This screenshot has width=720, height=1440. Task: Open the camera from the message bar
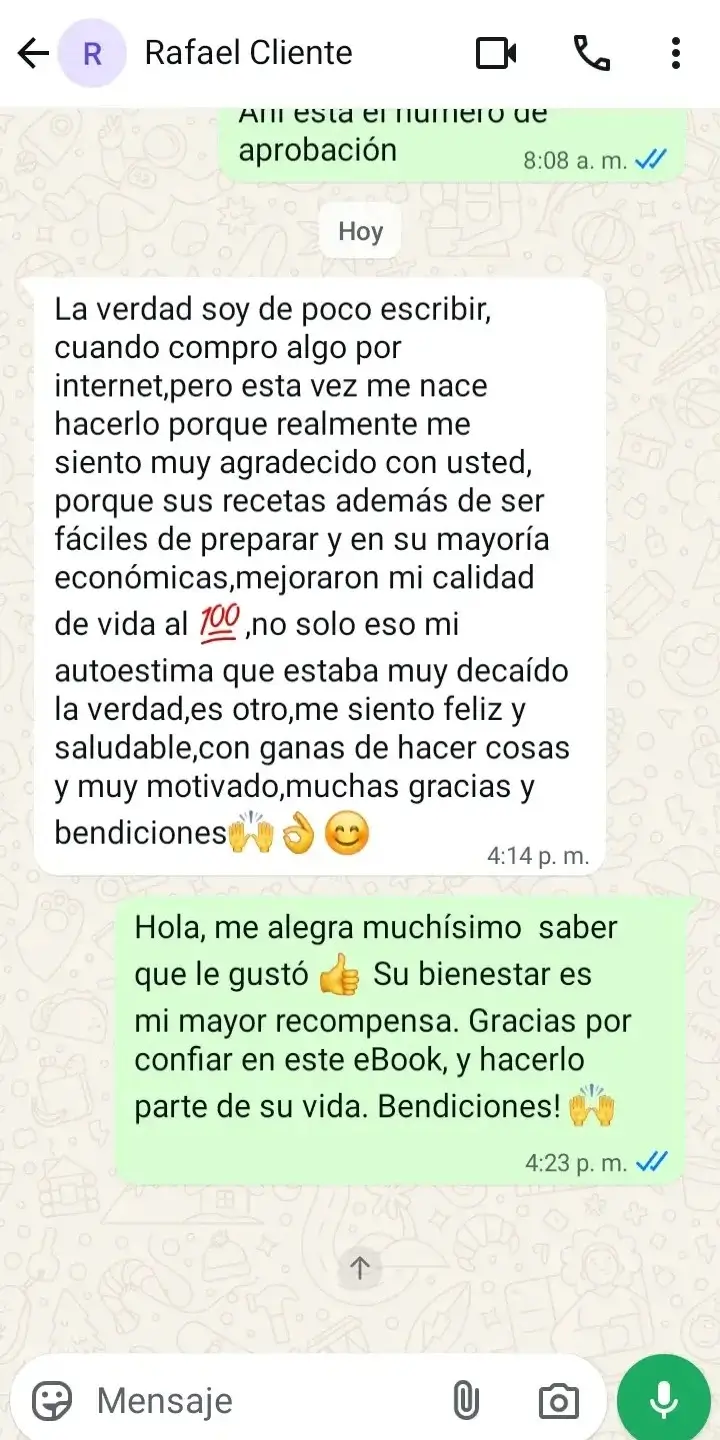click(x=558, y=1401)
